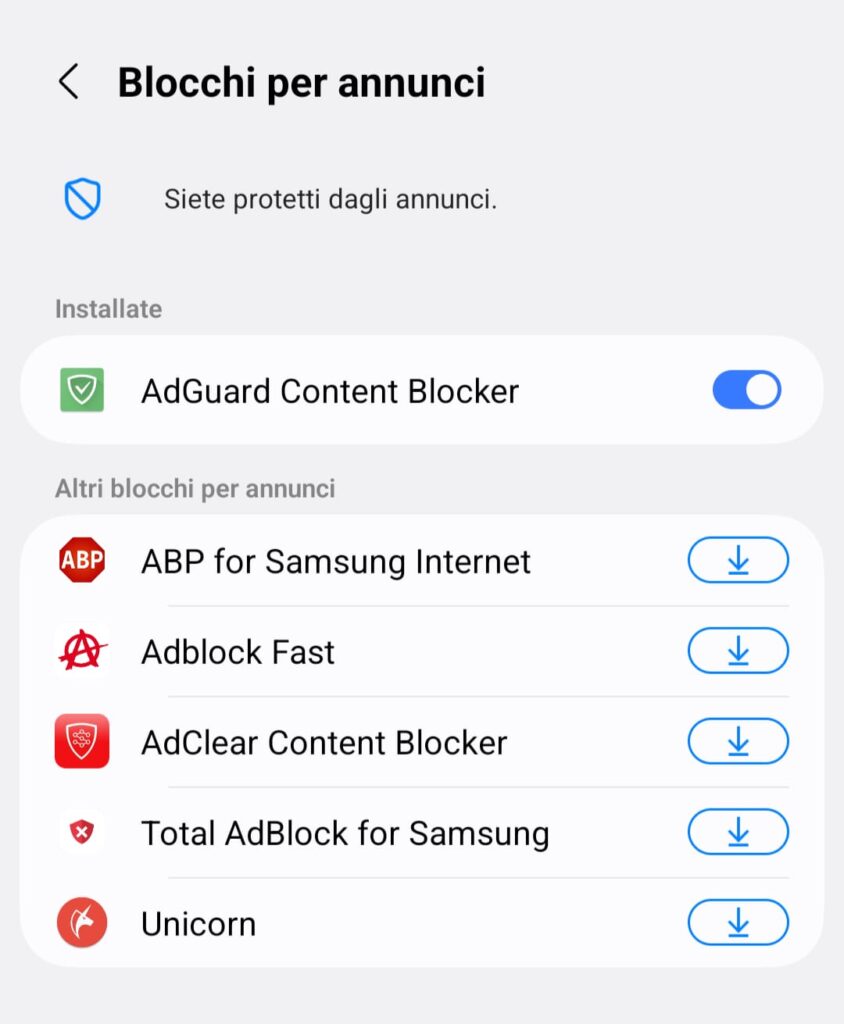Go back from Blocchi per annunci
Viewport: 844px width, 1024px height.
(x=68, y=82)
